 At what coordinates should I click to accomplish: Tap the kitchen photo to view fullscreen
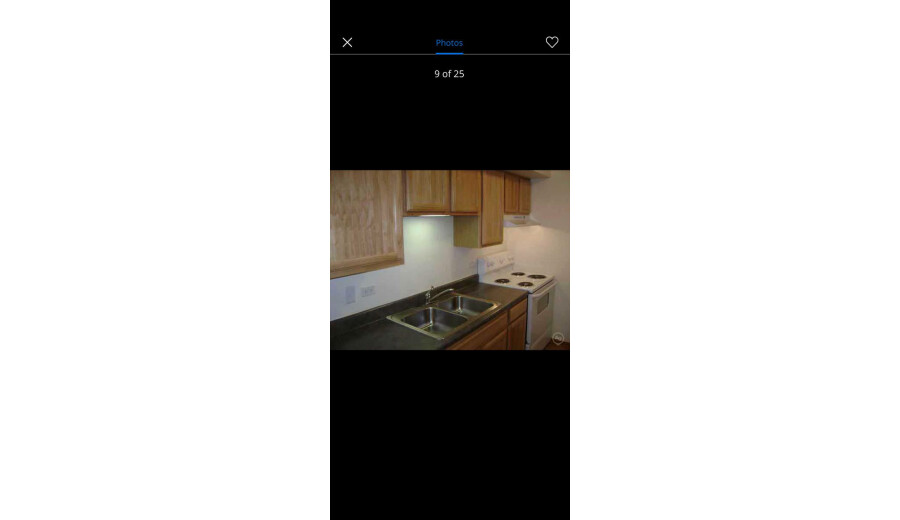tap(449, 260)
